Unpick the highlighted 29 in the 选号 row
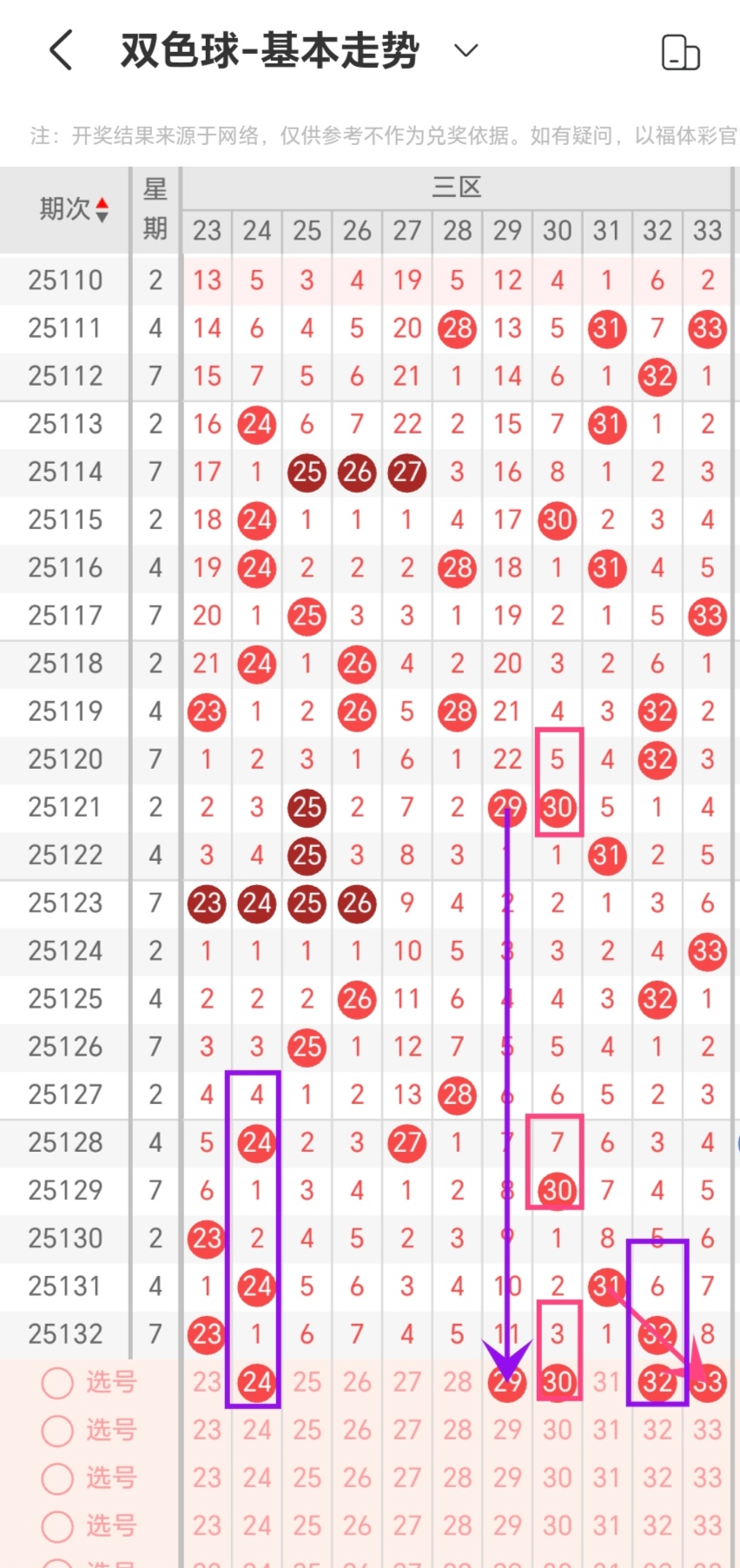 [507, 1382]
